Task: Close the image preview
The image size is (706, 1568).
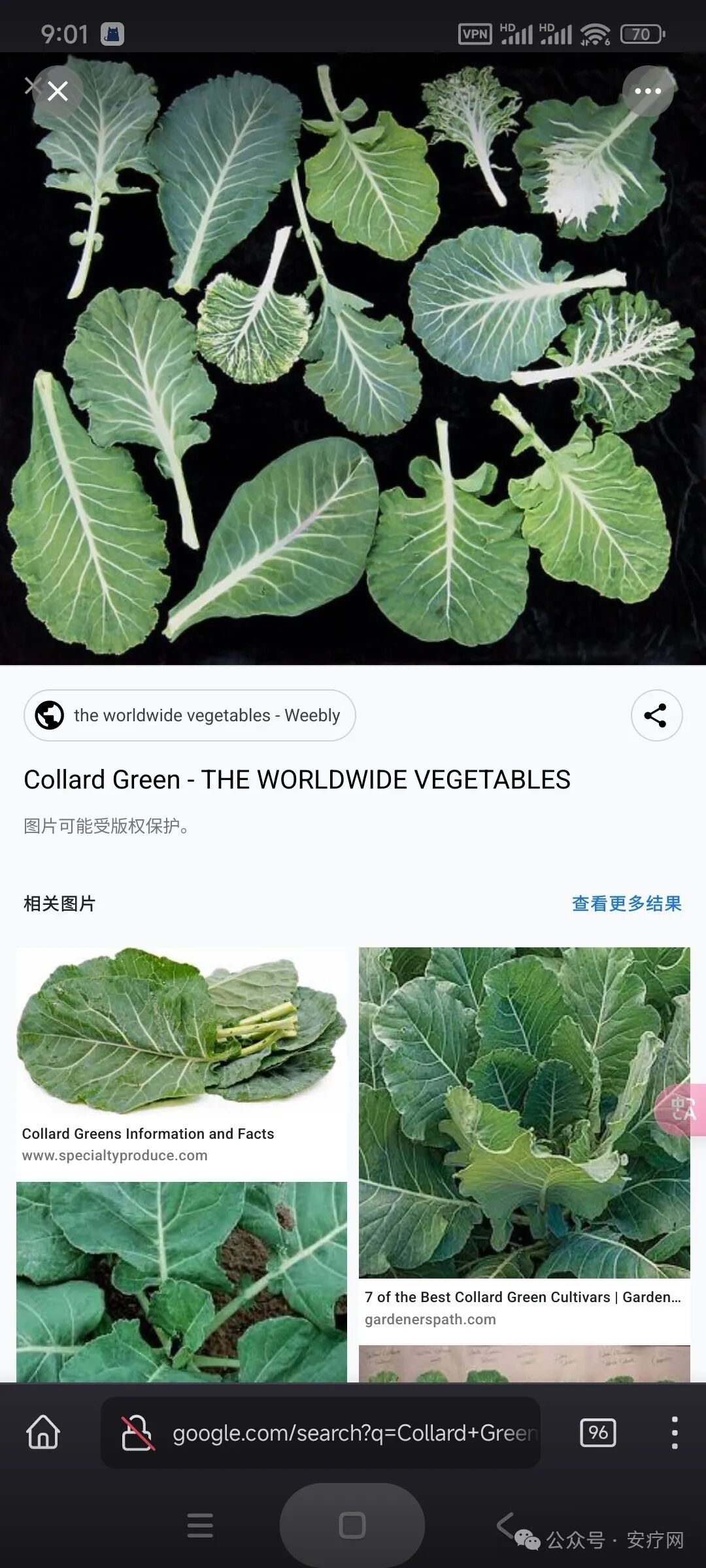Action: coord(58,91)
